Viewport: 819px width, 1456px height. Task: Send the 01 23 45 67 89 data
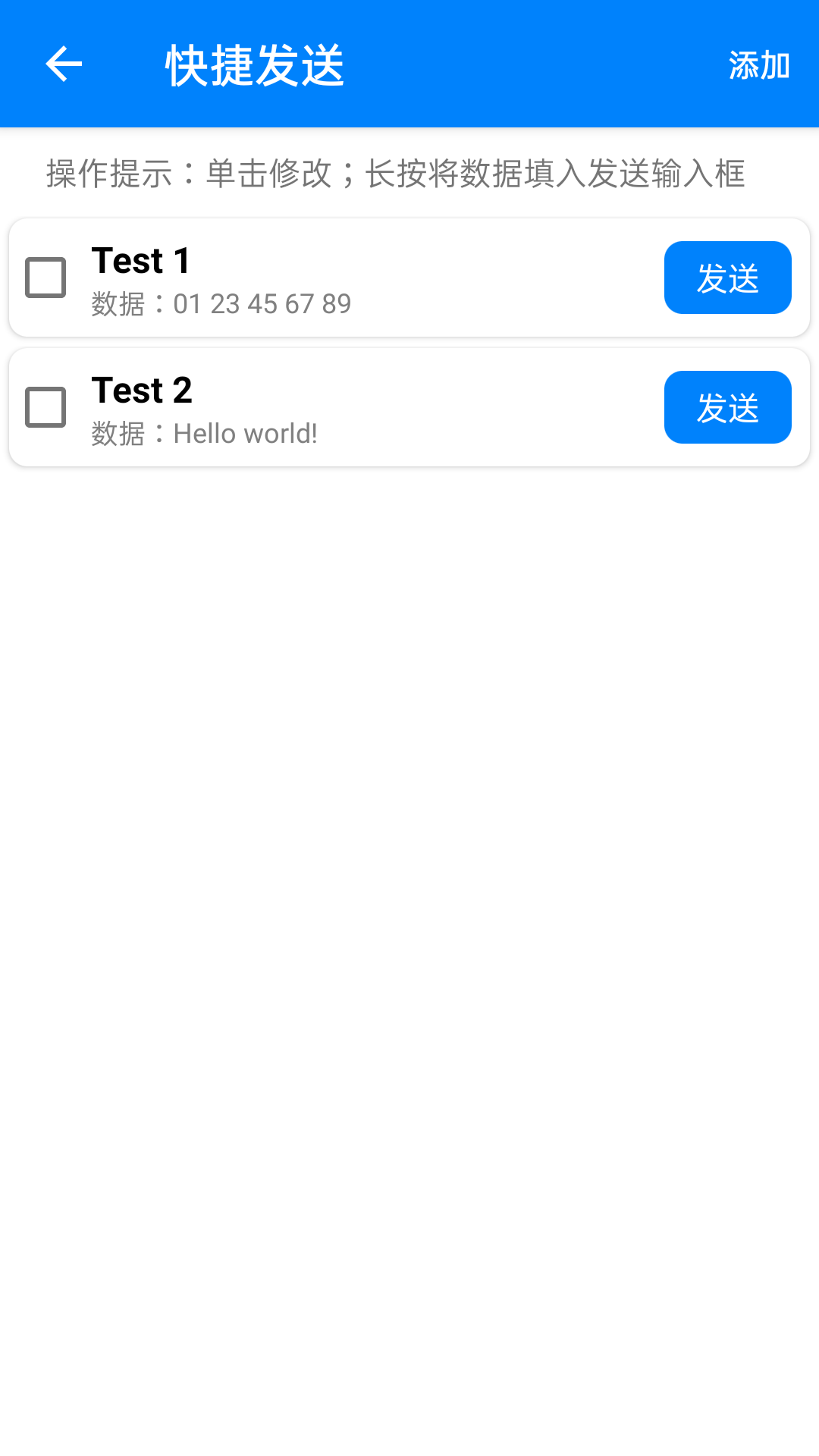tap(726, 277)
